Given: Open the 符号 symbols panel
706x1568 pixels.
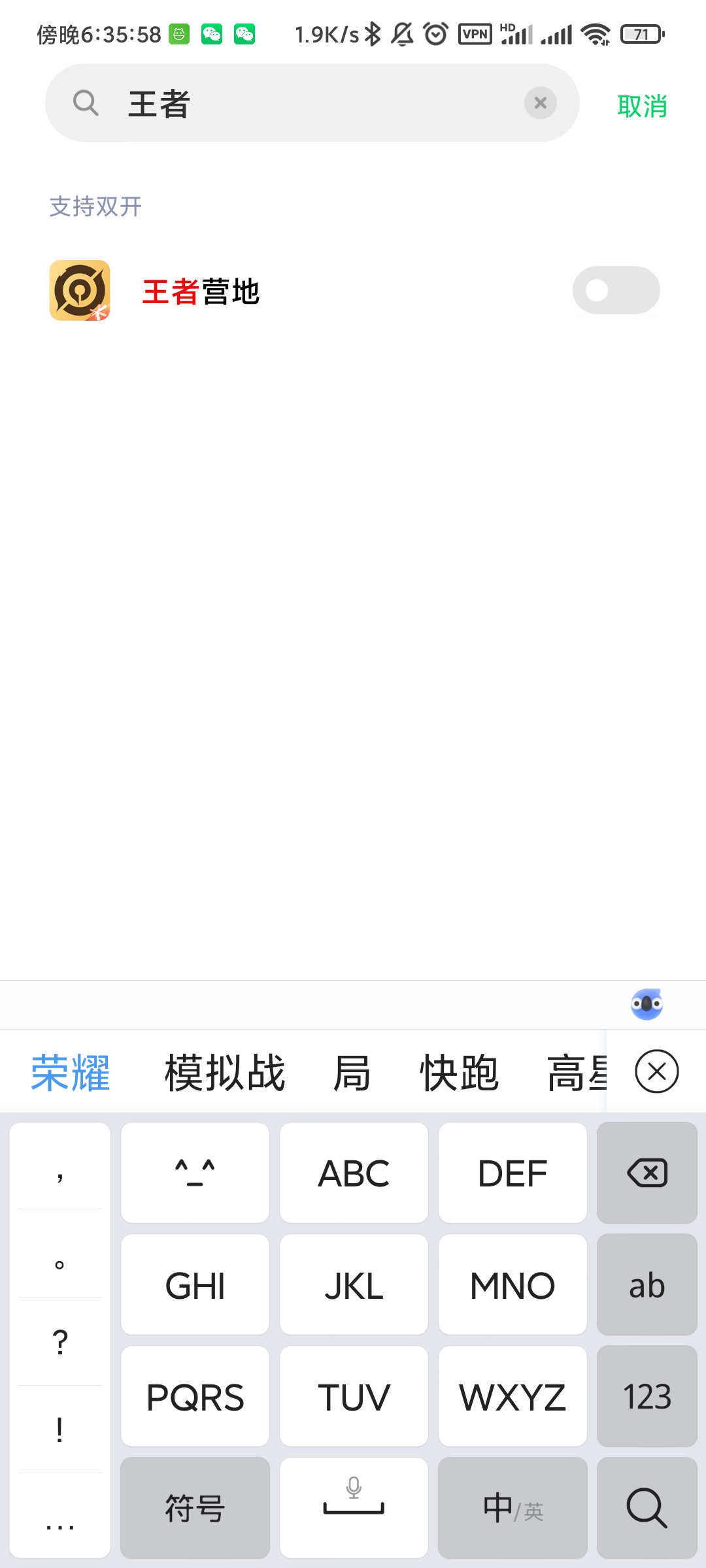Looking at the screenshot, I should click(x=195, y=1508).
